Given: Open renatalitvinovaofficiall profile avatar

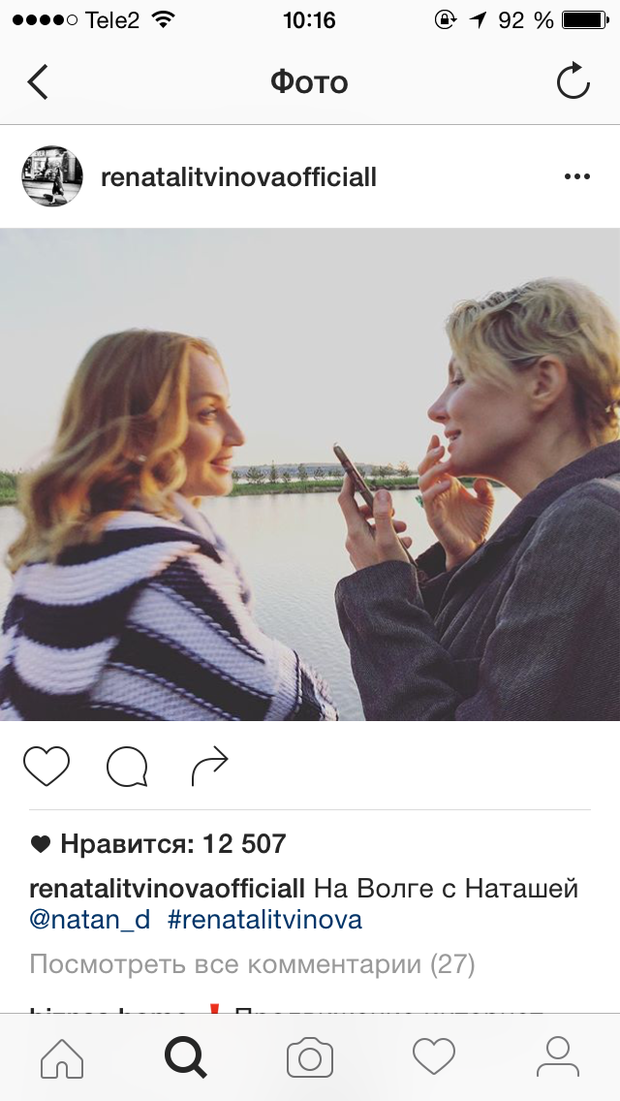Looking at the screenshot, I should pyautogui.click(x=52, y=177).
